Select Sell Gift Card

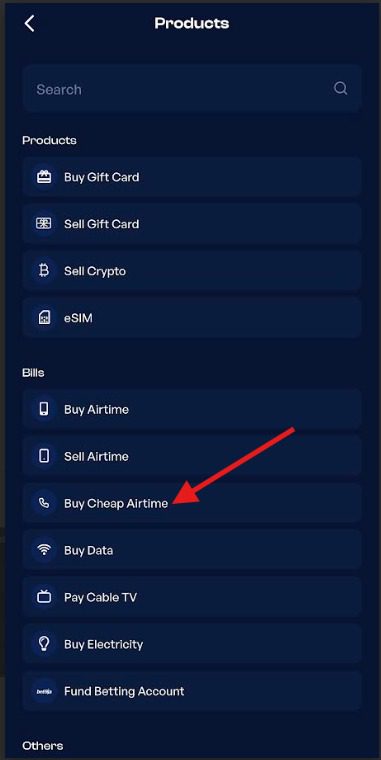(191, 224)
